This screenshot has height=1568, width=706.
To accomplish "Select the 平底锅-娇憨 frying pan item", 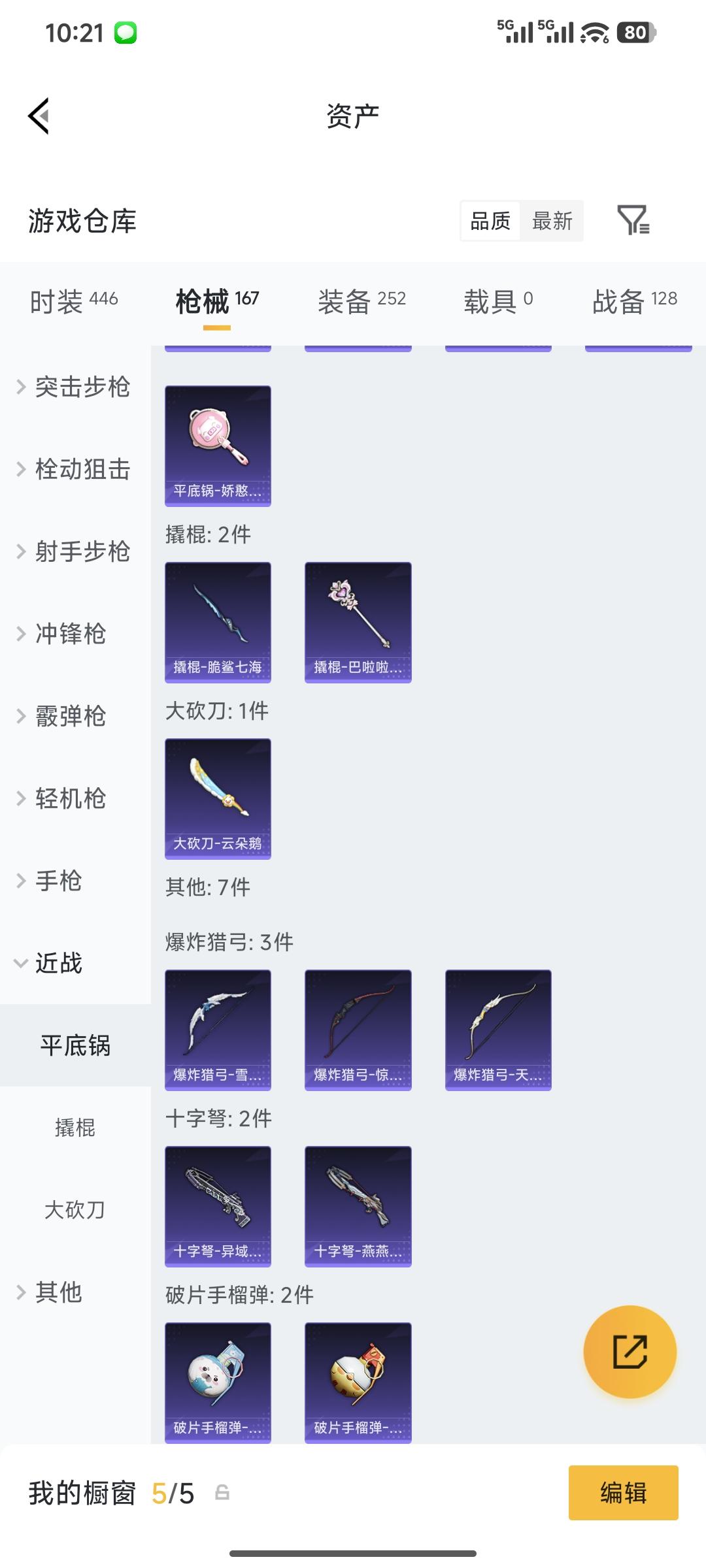I will [x=218, y=444].
